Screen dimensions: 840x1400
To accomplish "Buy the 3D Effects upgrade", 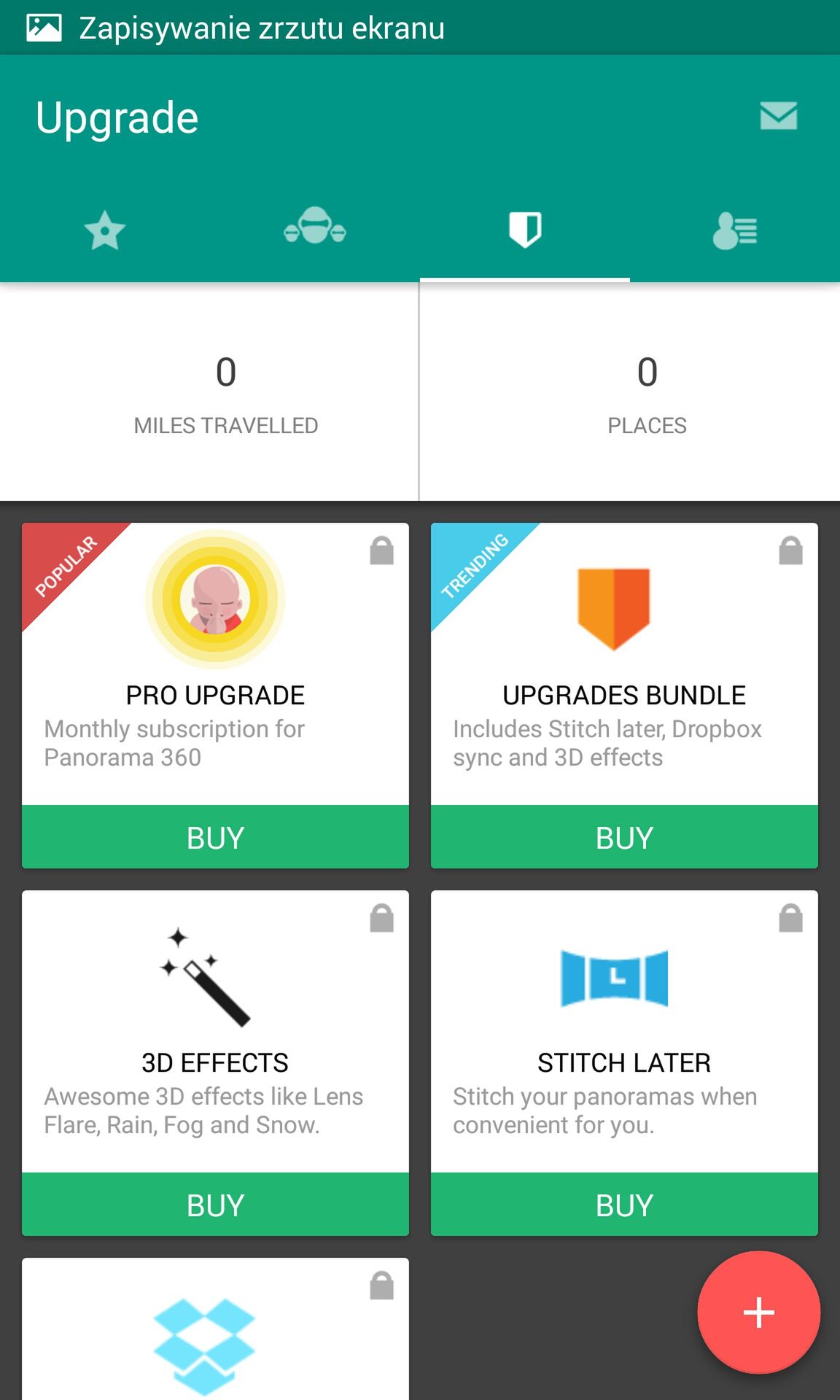I will click(x=215, y=1205).
